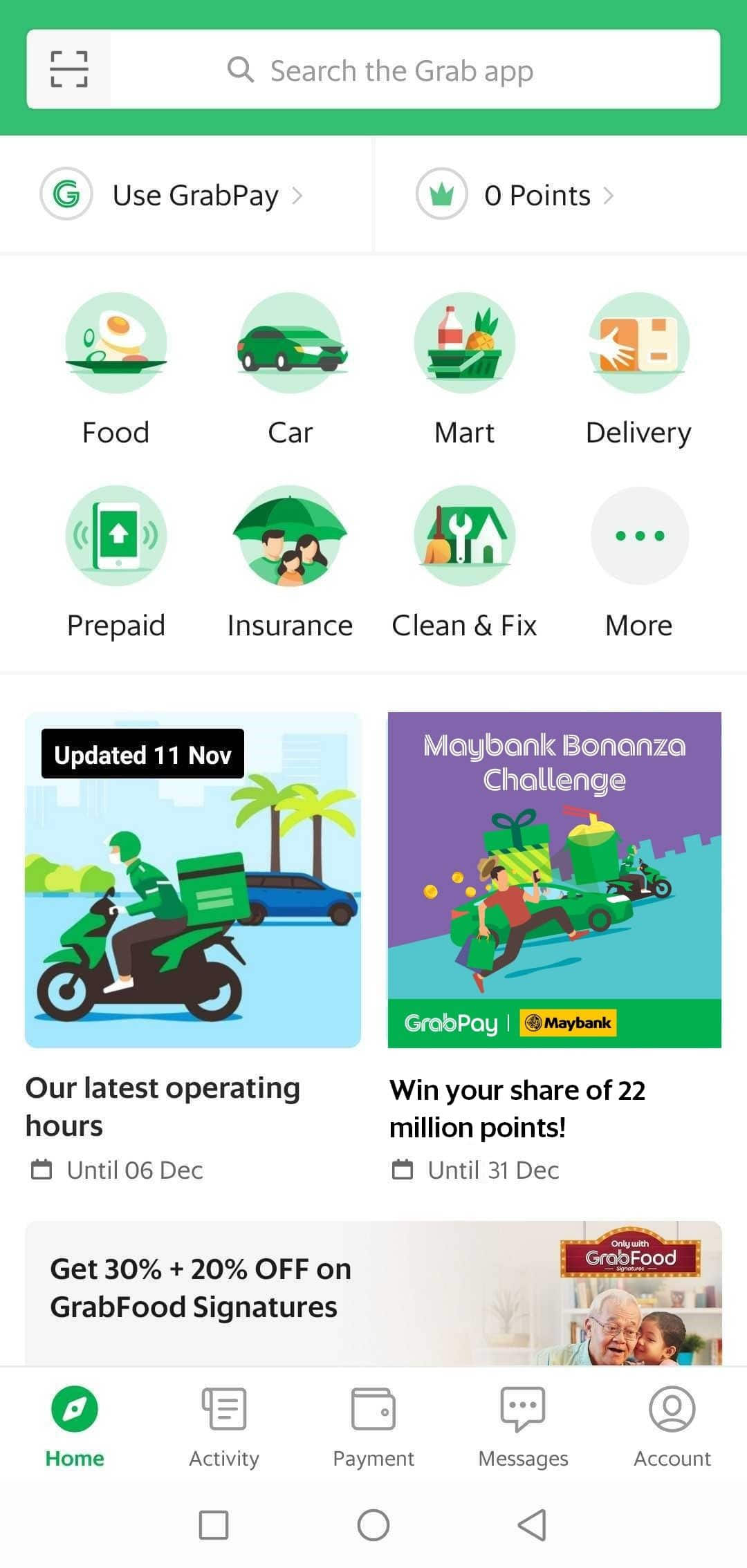Open the Account tab
The image size is (747, 1568).
pos(672,1426)
